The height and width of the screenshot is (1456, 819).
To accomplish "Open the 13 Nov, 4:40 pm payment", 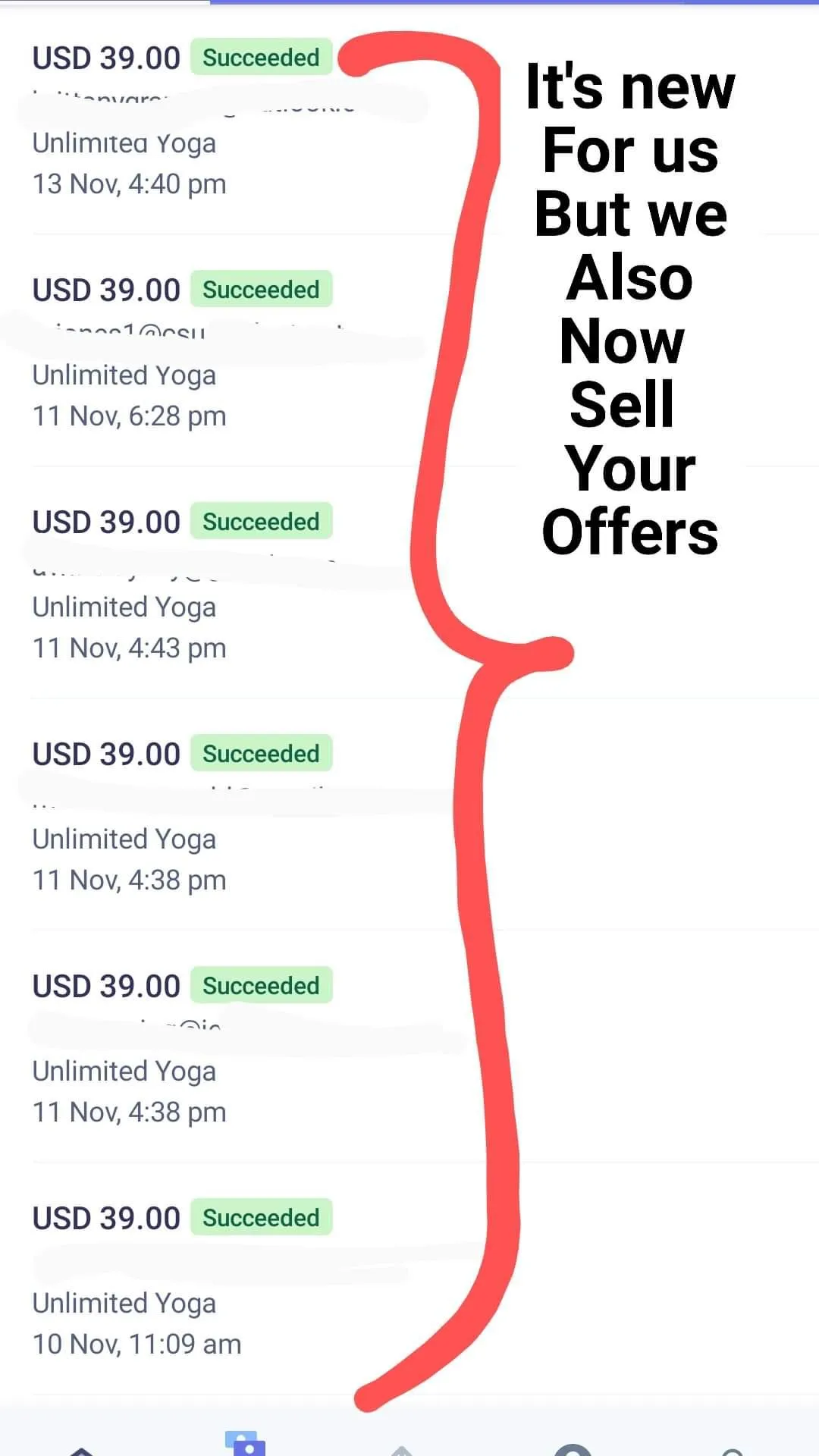I will coord(409,119).
